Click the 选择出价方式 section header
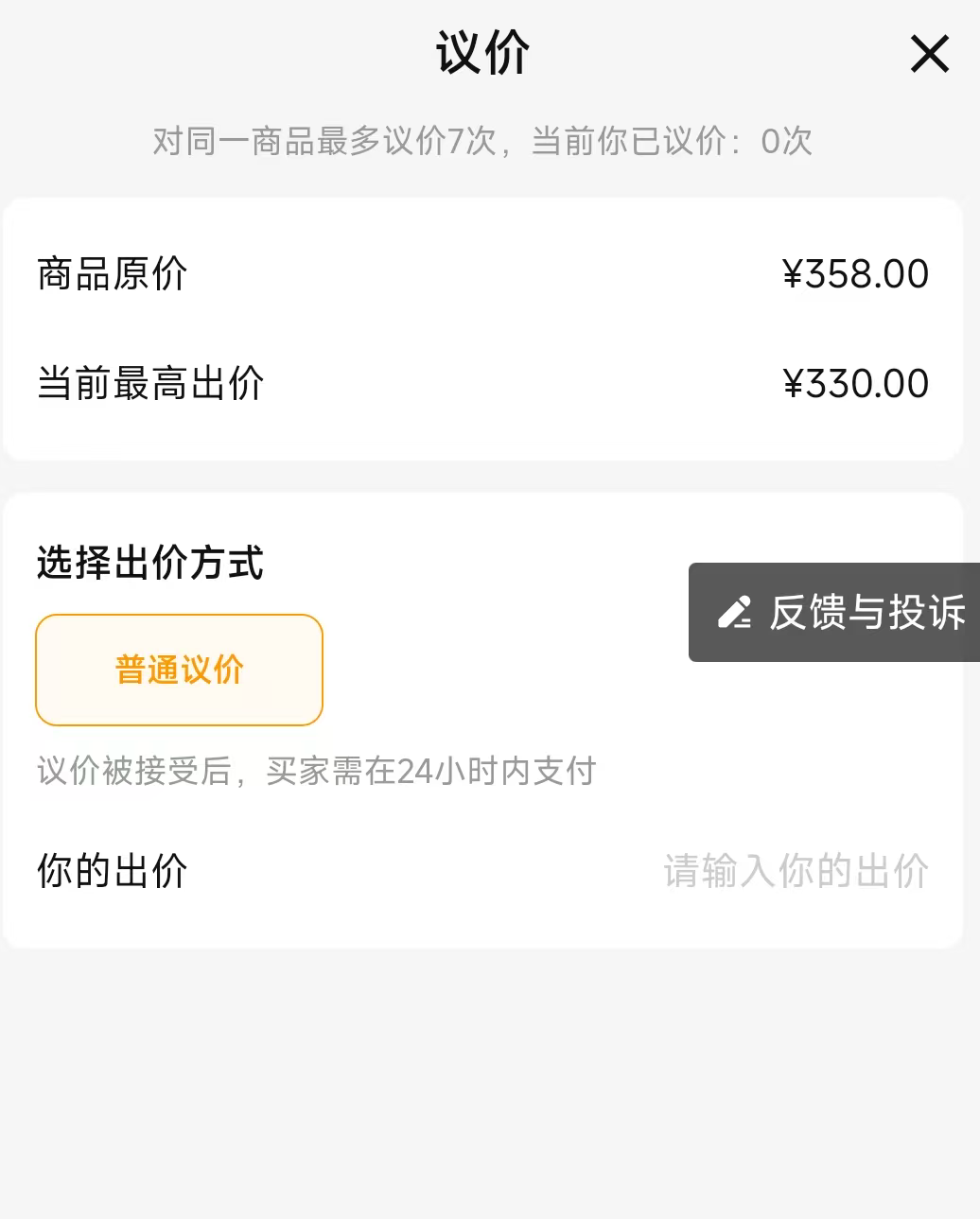Image resolution: width=980 pixels, height=1219 pixels. [x=149, y=563]
